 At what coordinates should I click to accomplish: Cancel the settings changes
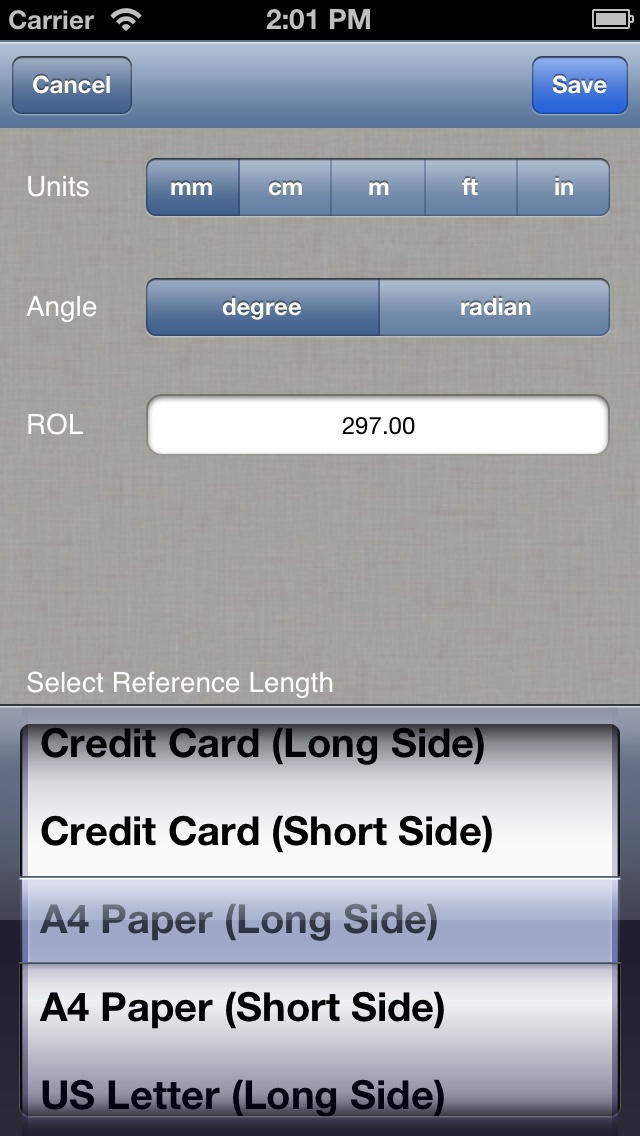point(72,85)
